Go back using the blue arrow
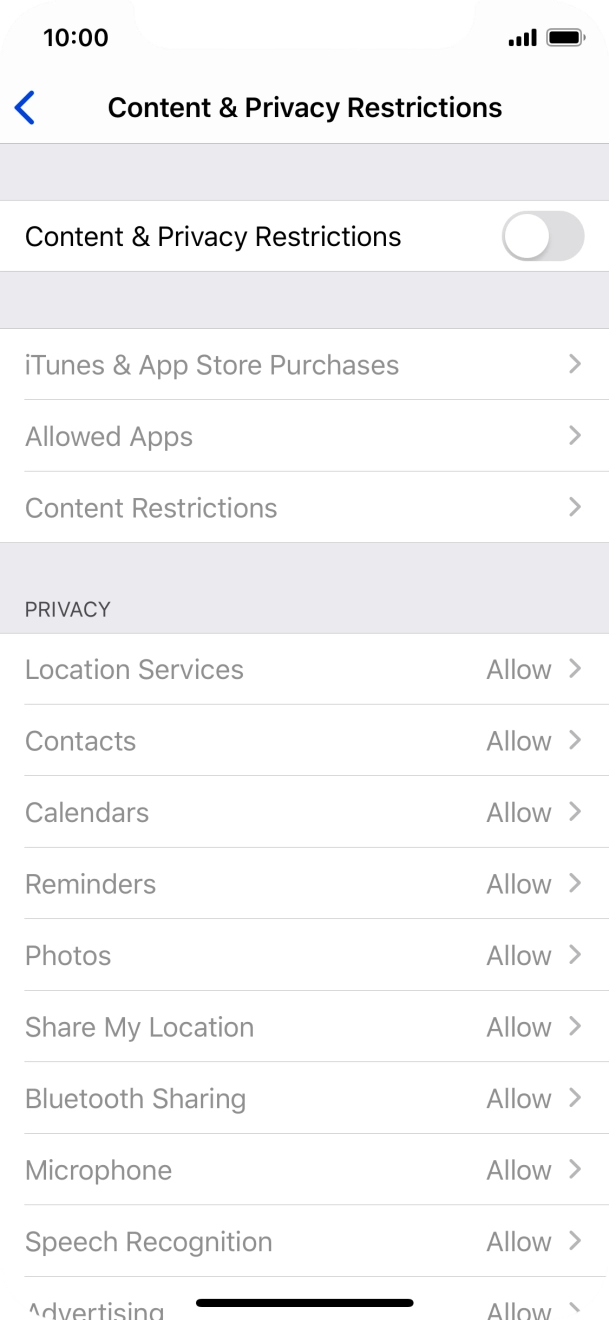Viewport: 609px width, 1320px height. point(25,108)
